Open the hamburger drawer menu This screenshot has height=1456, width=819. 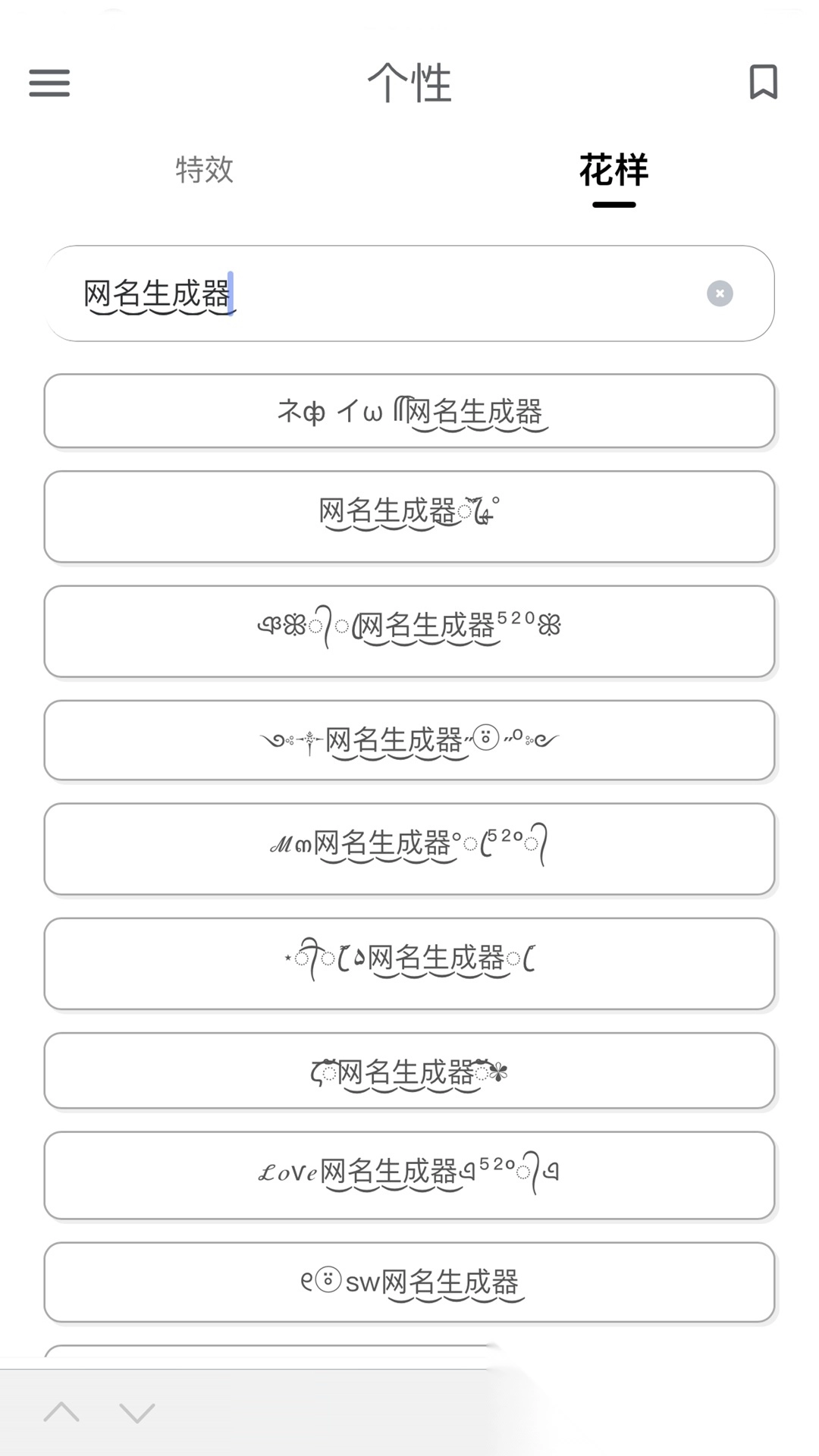49,83
